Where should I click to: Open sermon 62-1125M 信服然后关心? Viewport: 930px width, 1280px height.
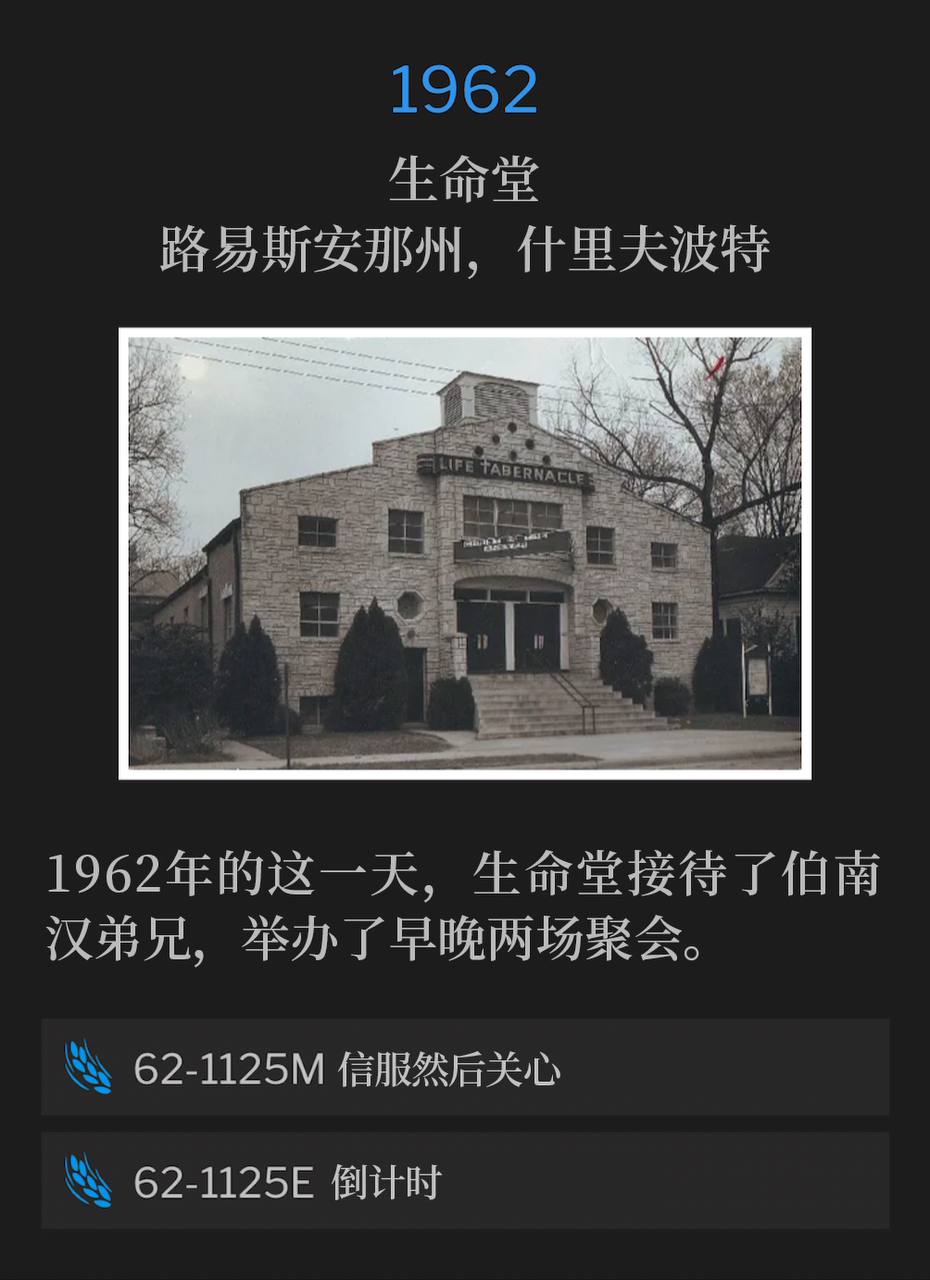[464, 1068]
